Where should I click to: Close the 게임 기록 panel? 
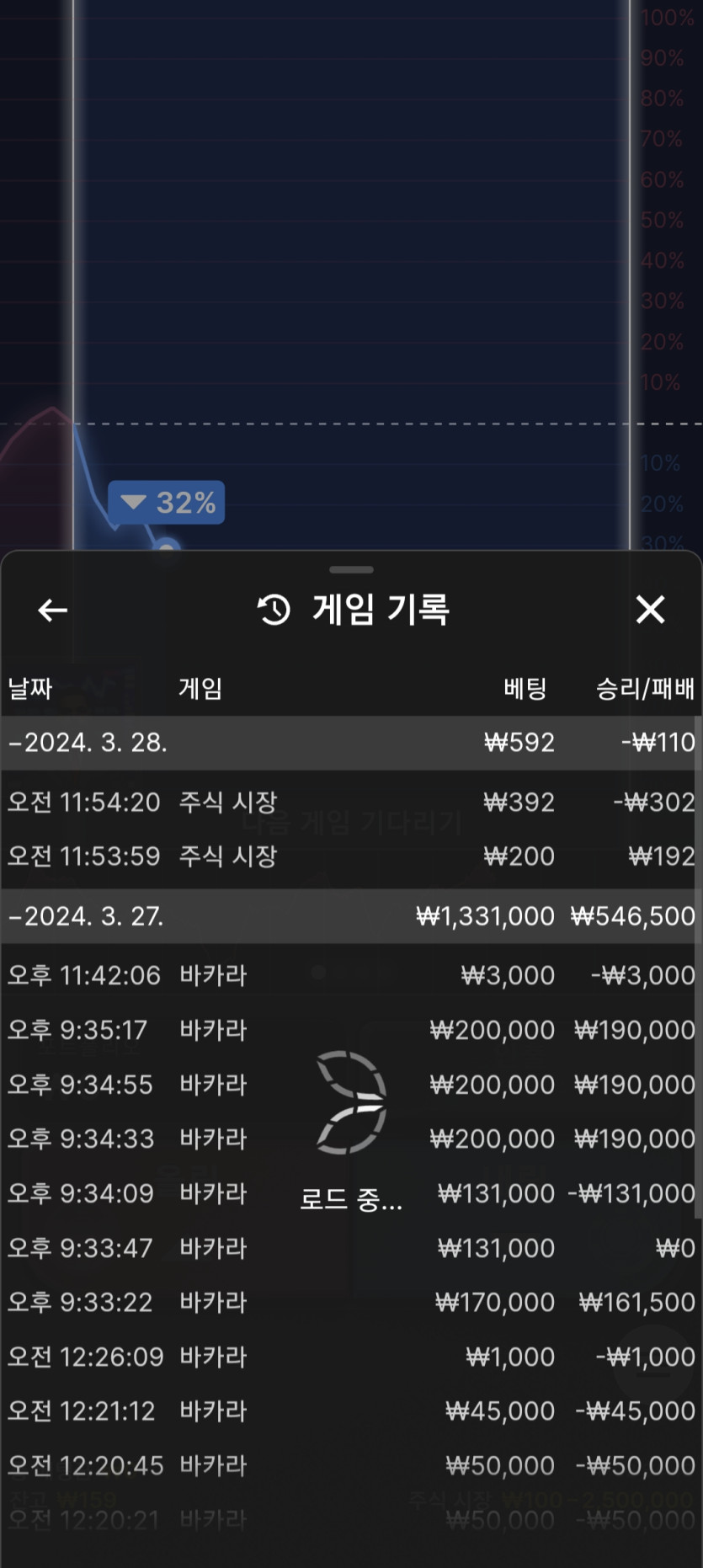[650, 610]
